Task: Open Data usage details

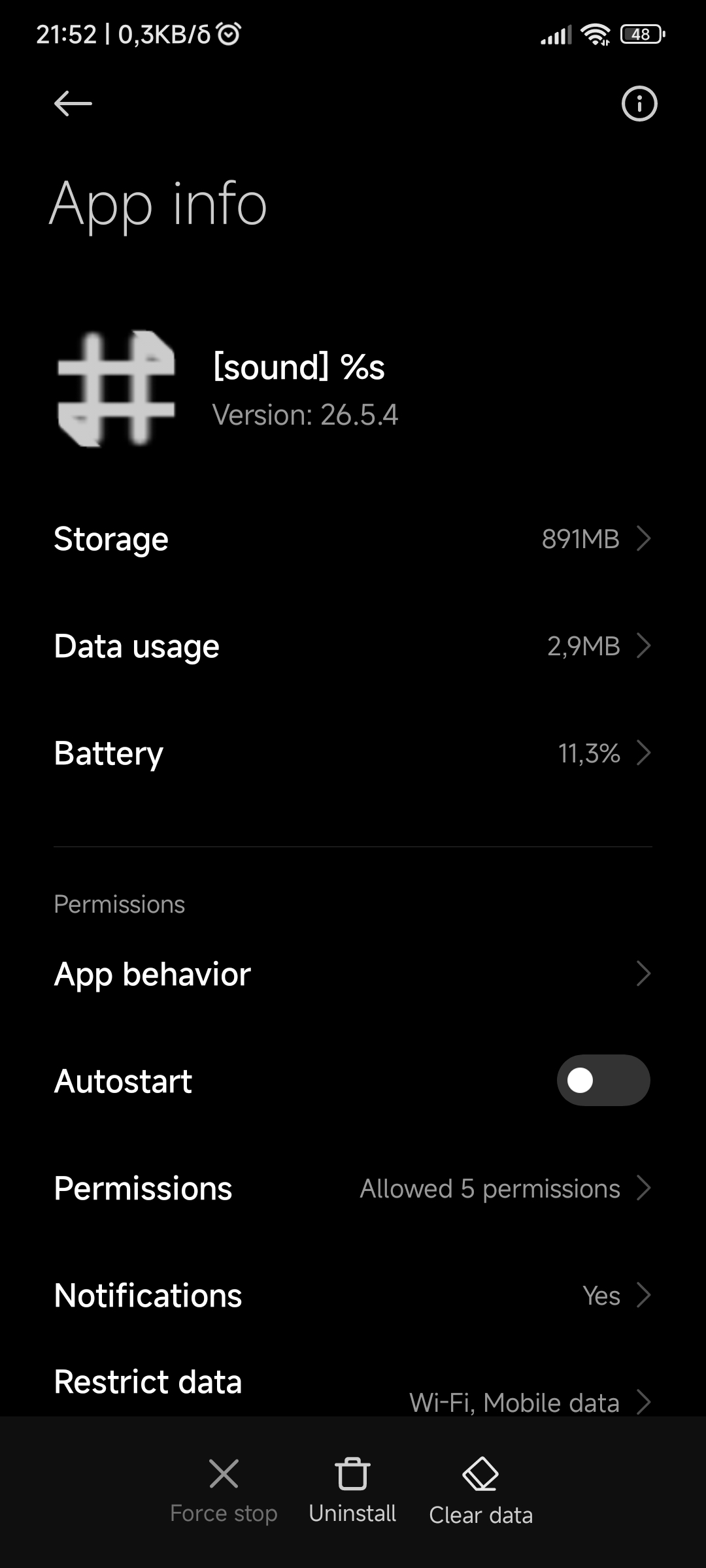Action: tap(353, 646)
